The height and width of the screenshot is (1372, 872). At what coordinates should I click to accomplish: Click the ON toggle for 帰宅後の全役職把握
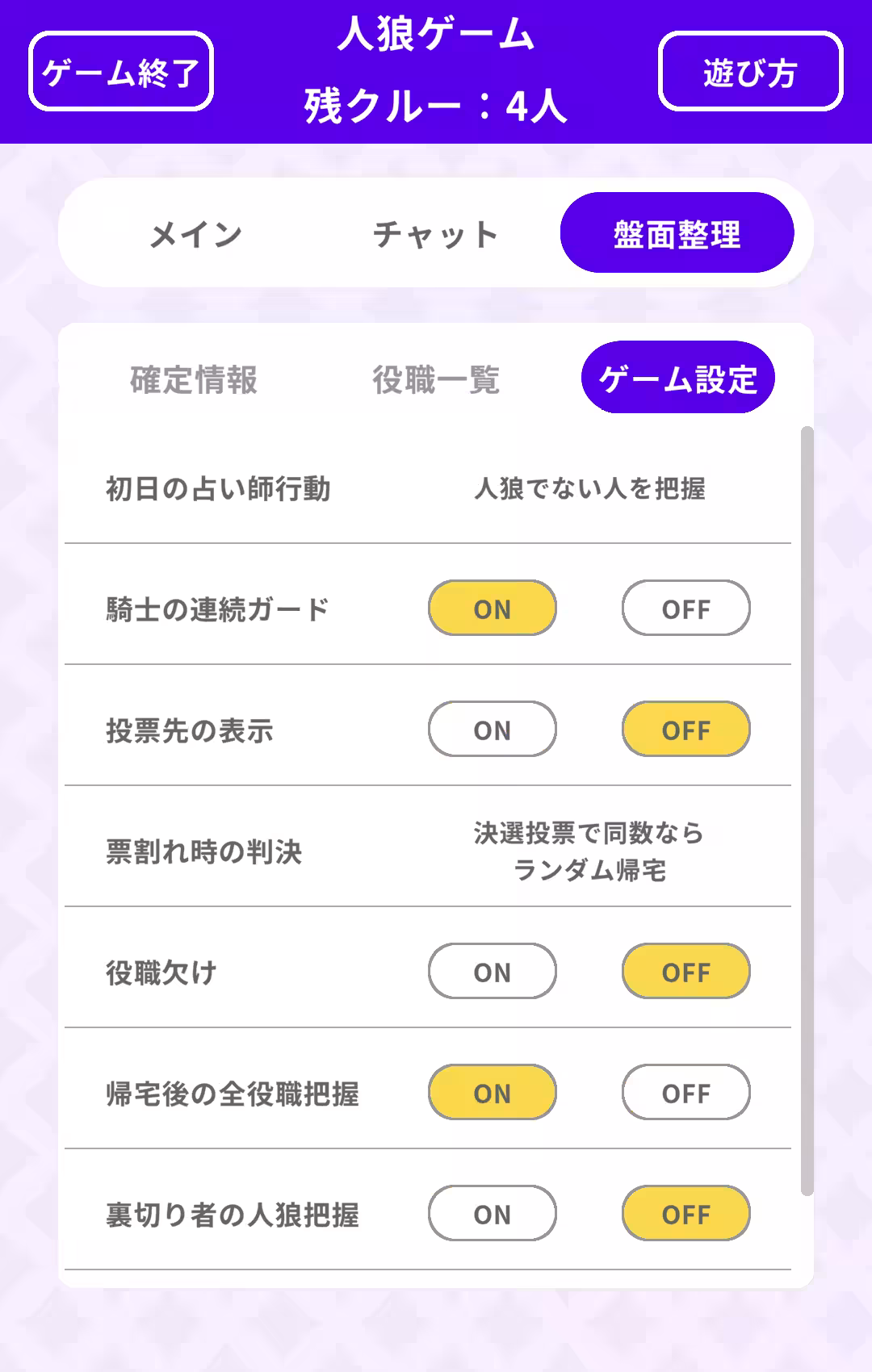pyautogui.click(x=491, y=1093)
